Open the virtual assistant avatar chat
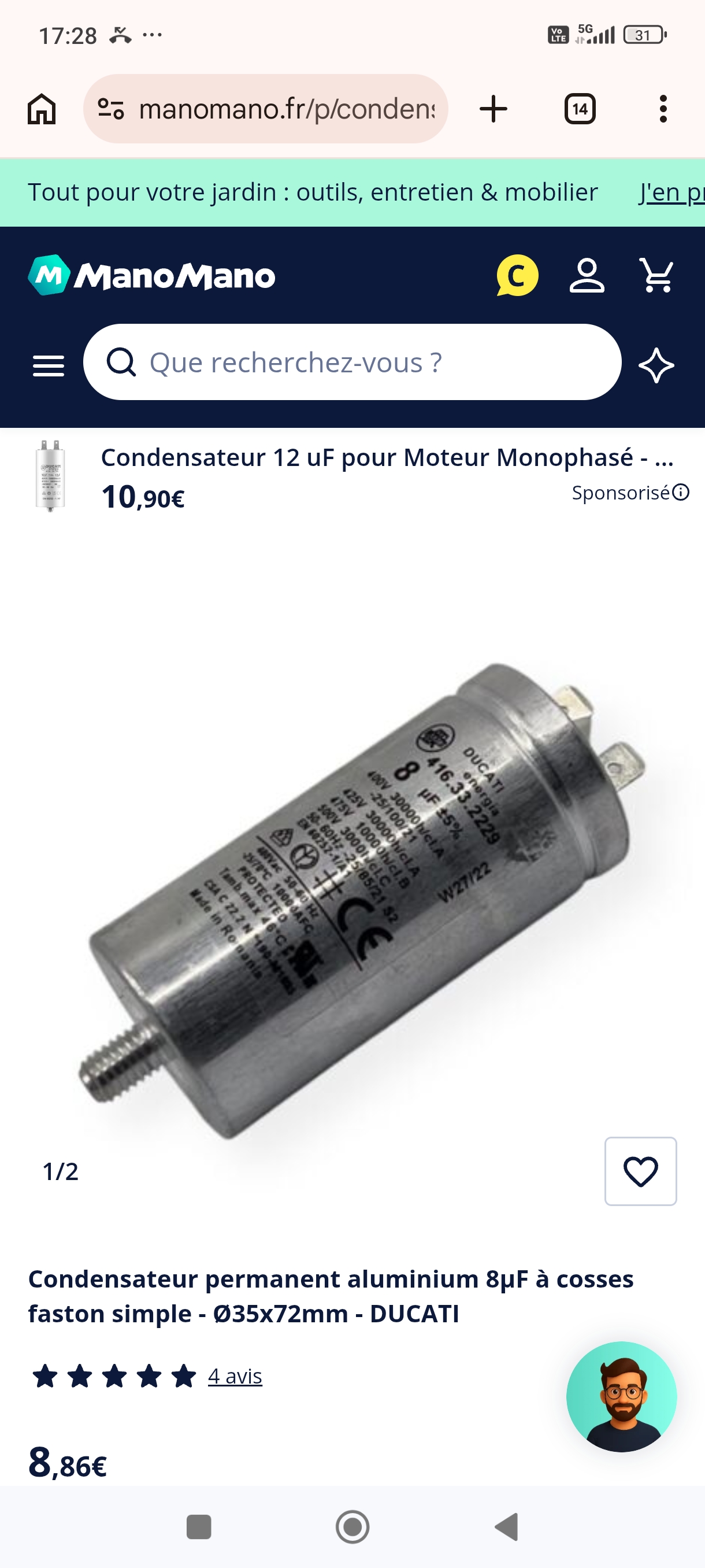Screen dimensions: 705x1568 point(621,1396)
